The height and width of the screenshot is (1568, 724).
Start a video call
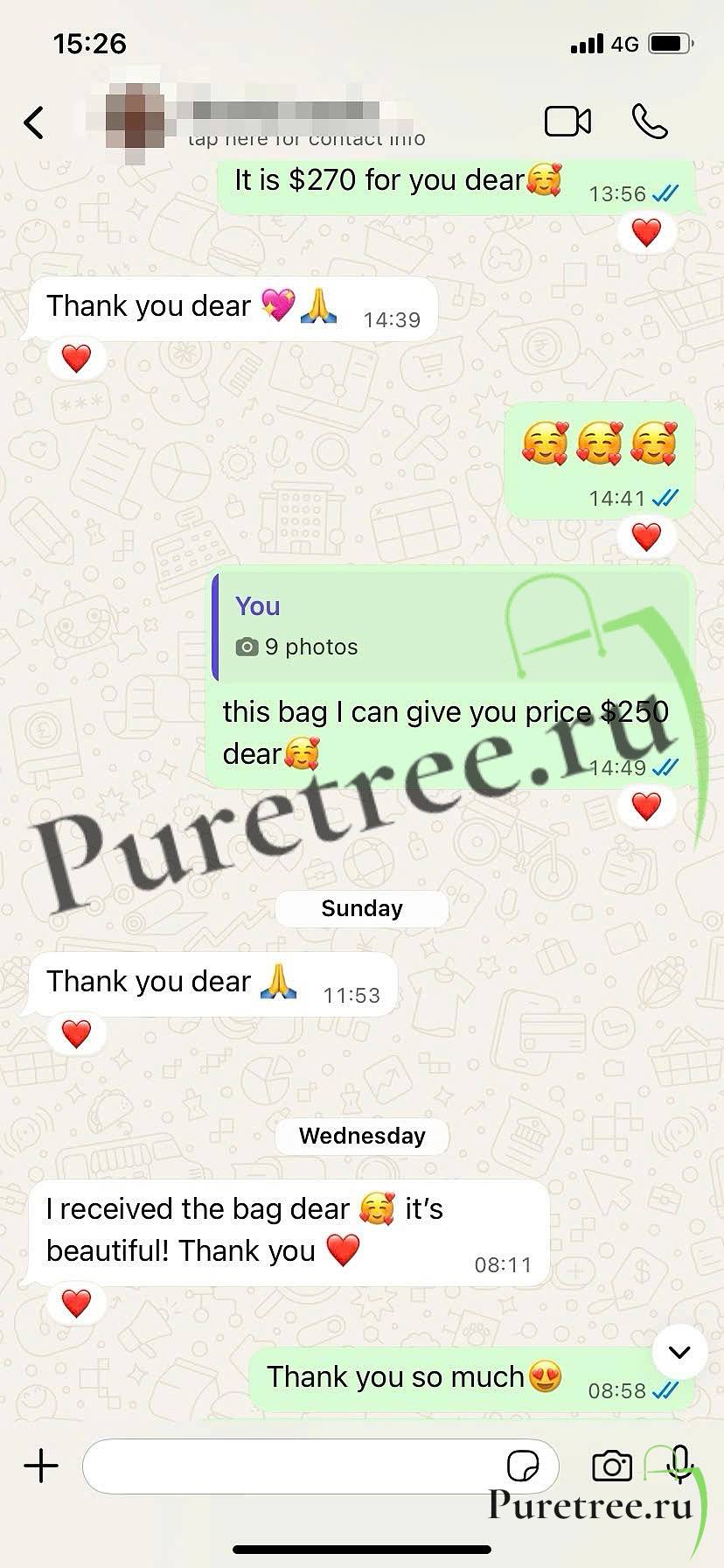[567, 122]
